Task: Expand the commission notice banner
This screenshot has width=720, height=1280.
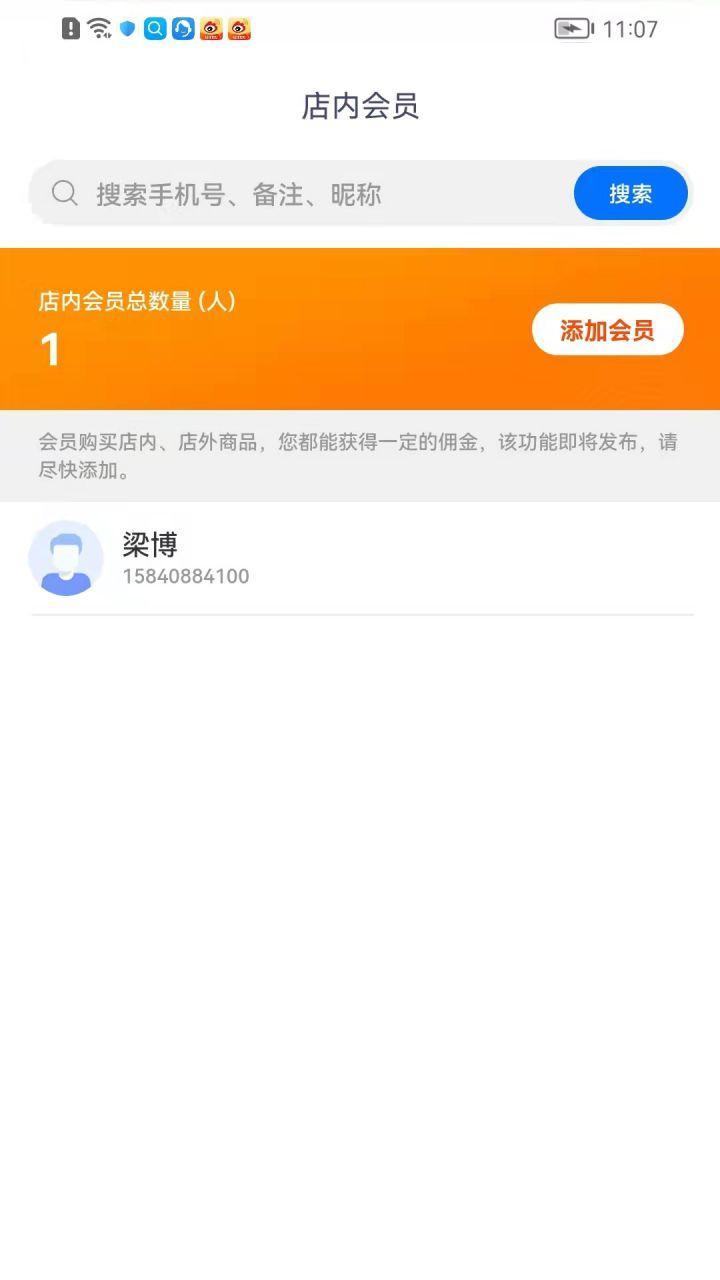Action: click(360, 457)
